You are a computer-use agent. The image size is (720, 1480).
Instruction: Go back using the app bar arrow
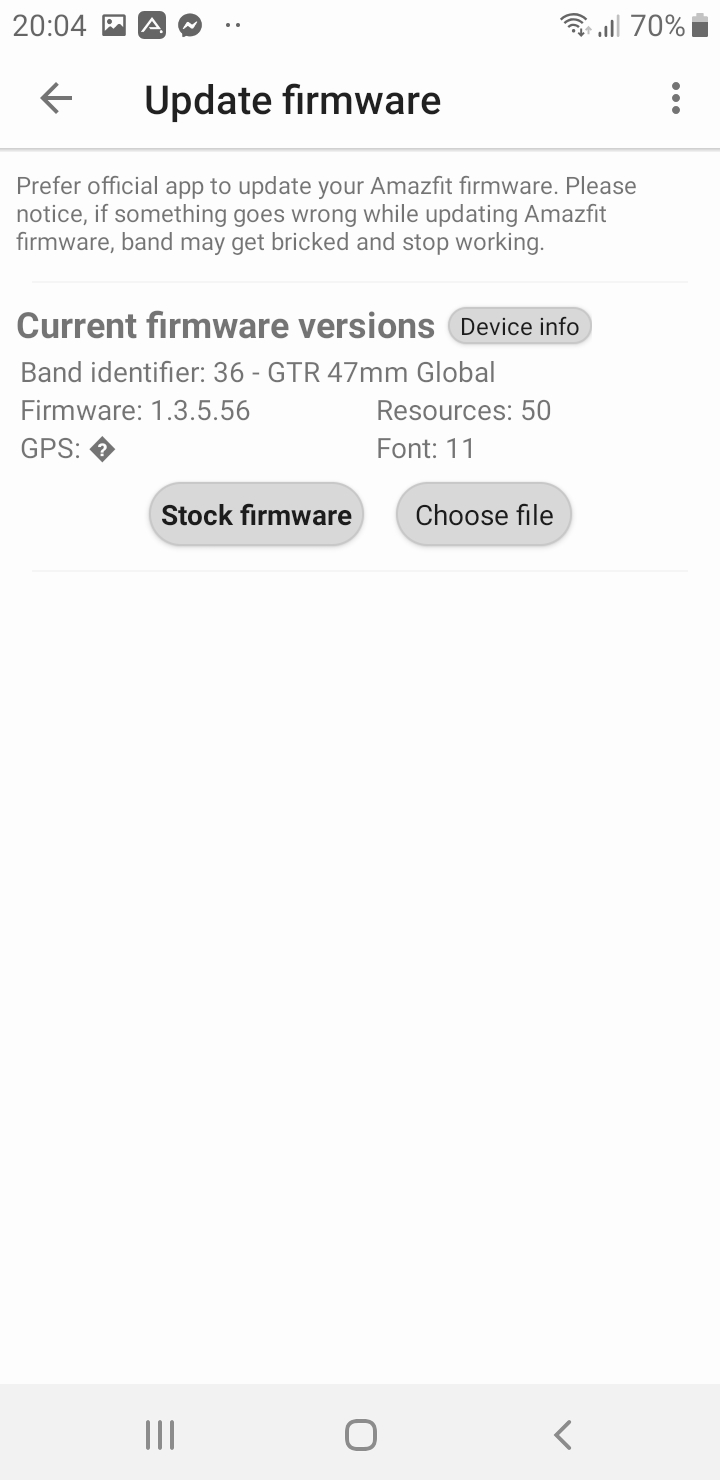[56, 99]
